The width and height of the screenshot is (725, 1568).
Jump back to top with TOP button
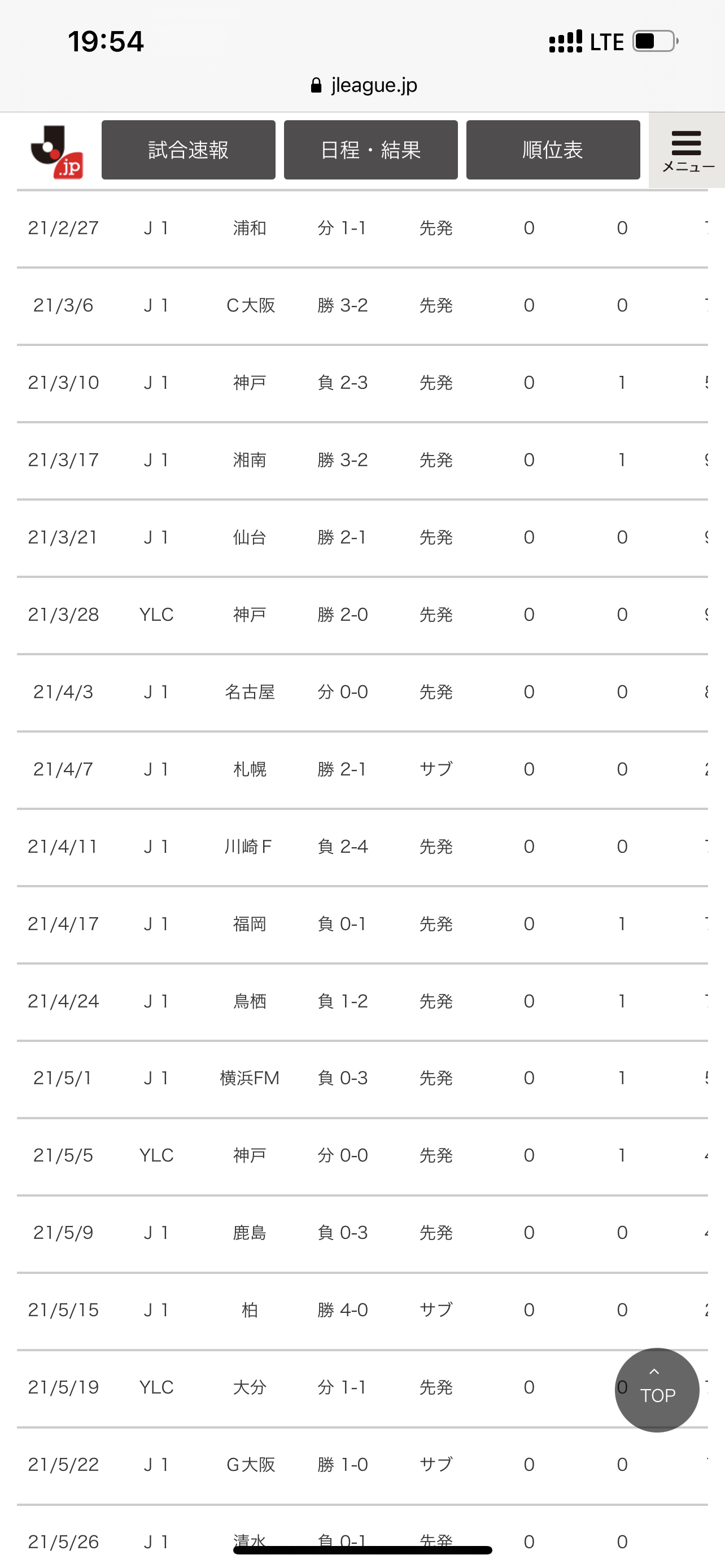pos(657,1390)
